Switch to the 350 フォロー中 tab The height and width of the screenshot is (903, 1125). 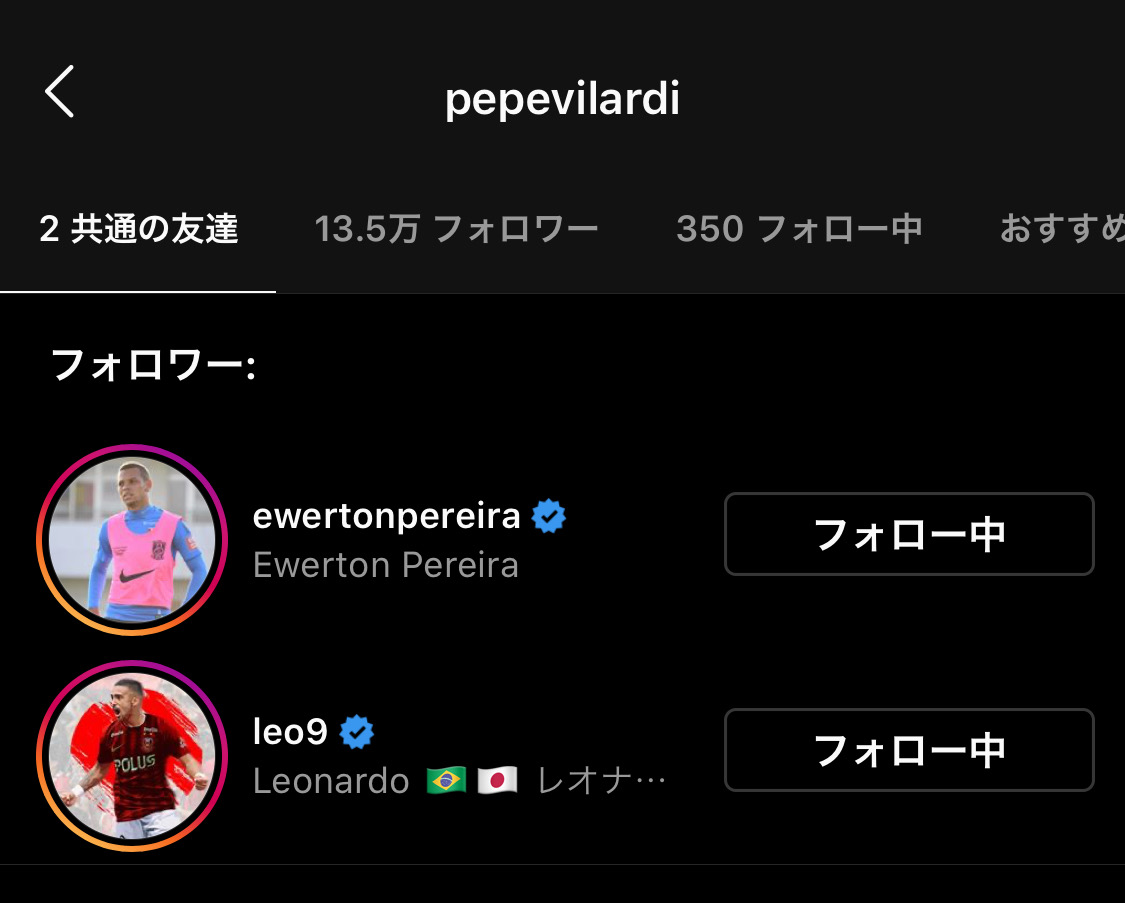798,229
